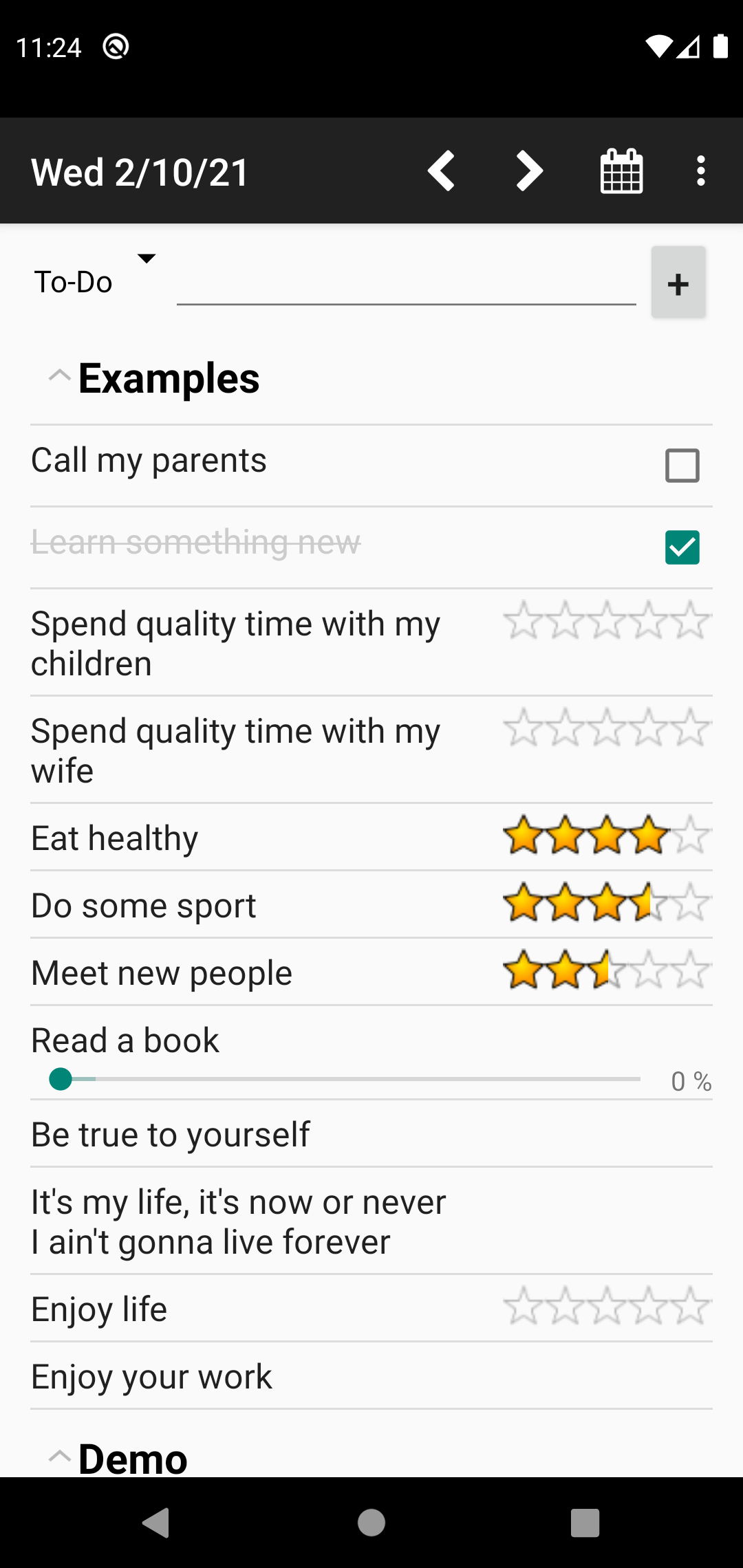743x1568 pixels.
Task: Tap the system back button
Action: click(156, 1523)
